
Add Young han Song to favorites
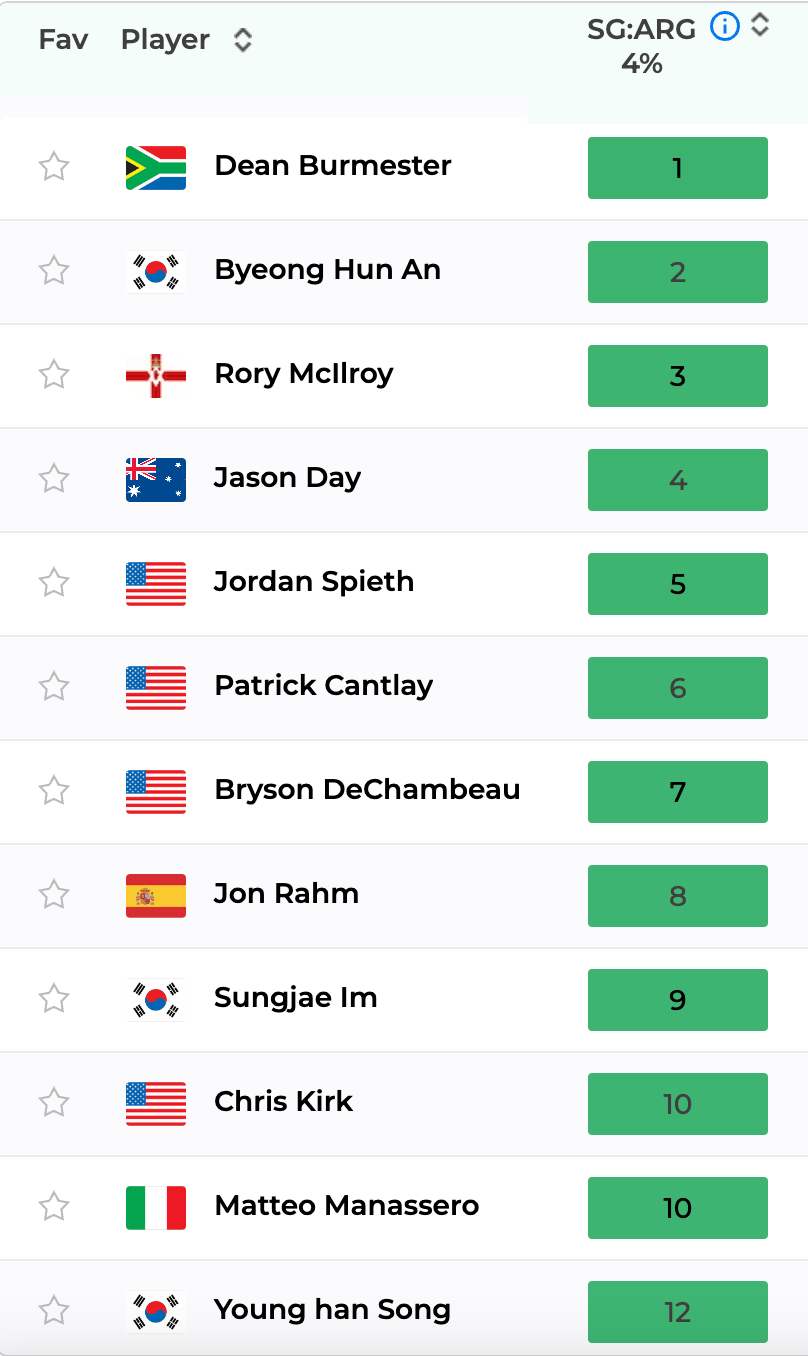[54, 1310]
